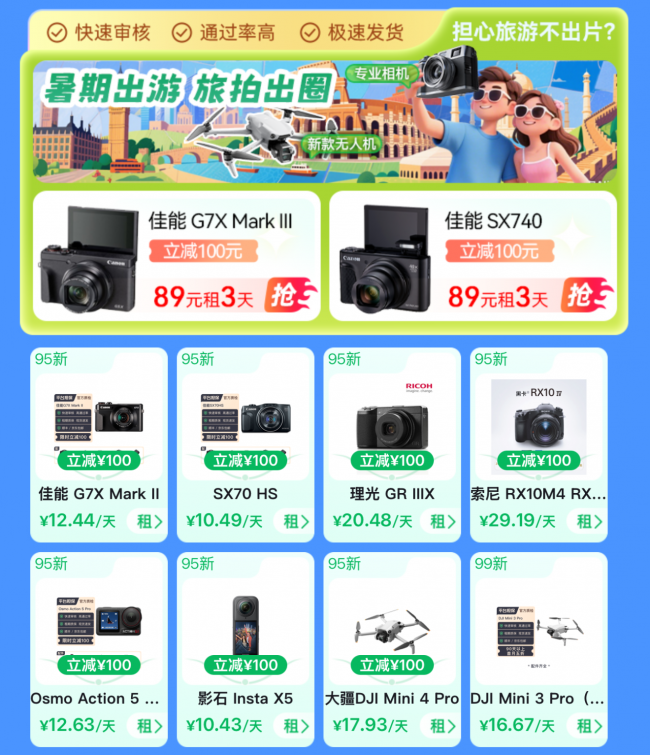The width and height of the screenshot is (650, 755).
Task: Rent the 影石 Insta X5
Action: tap(296, 725)
